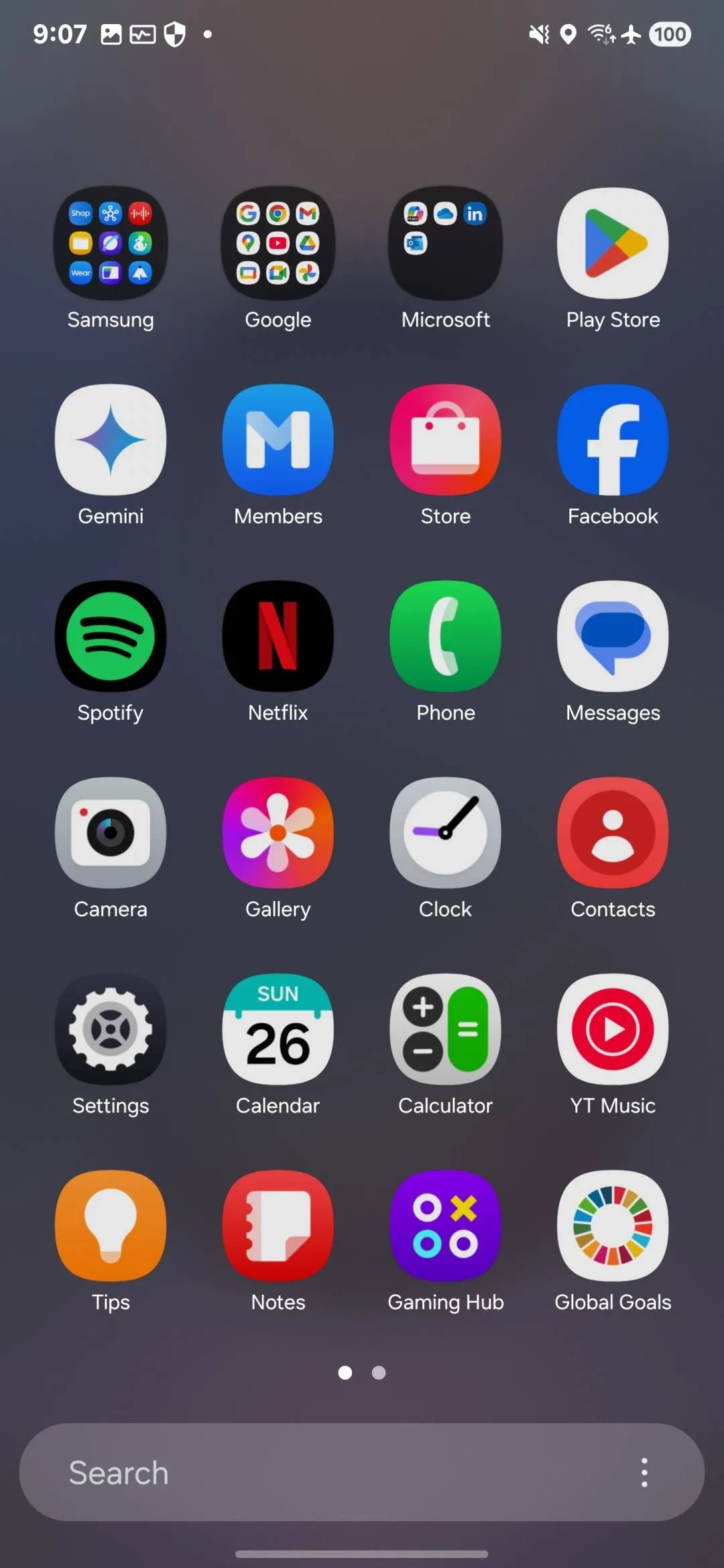Open the Microsoft folder
The image size is (724, 1568).
tap(446, 243)
